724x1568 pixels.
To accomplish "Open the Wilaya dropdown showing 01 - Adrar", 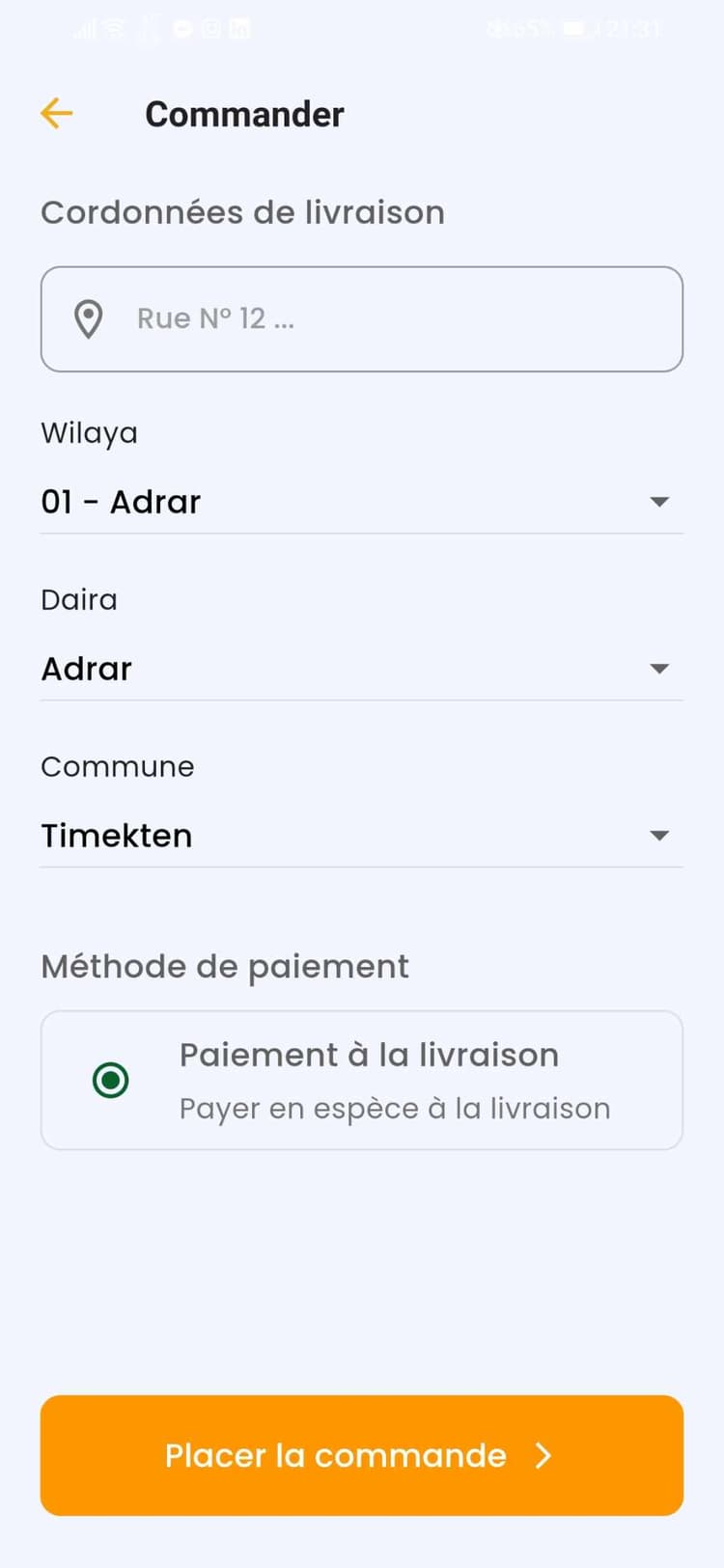I will coord(362,501).
